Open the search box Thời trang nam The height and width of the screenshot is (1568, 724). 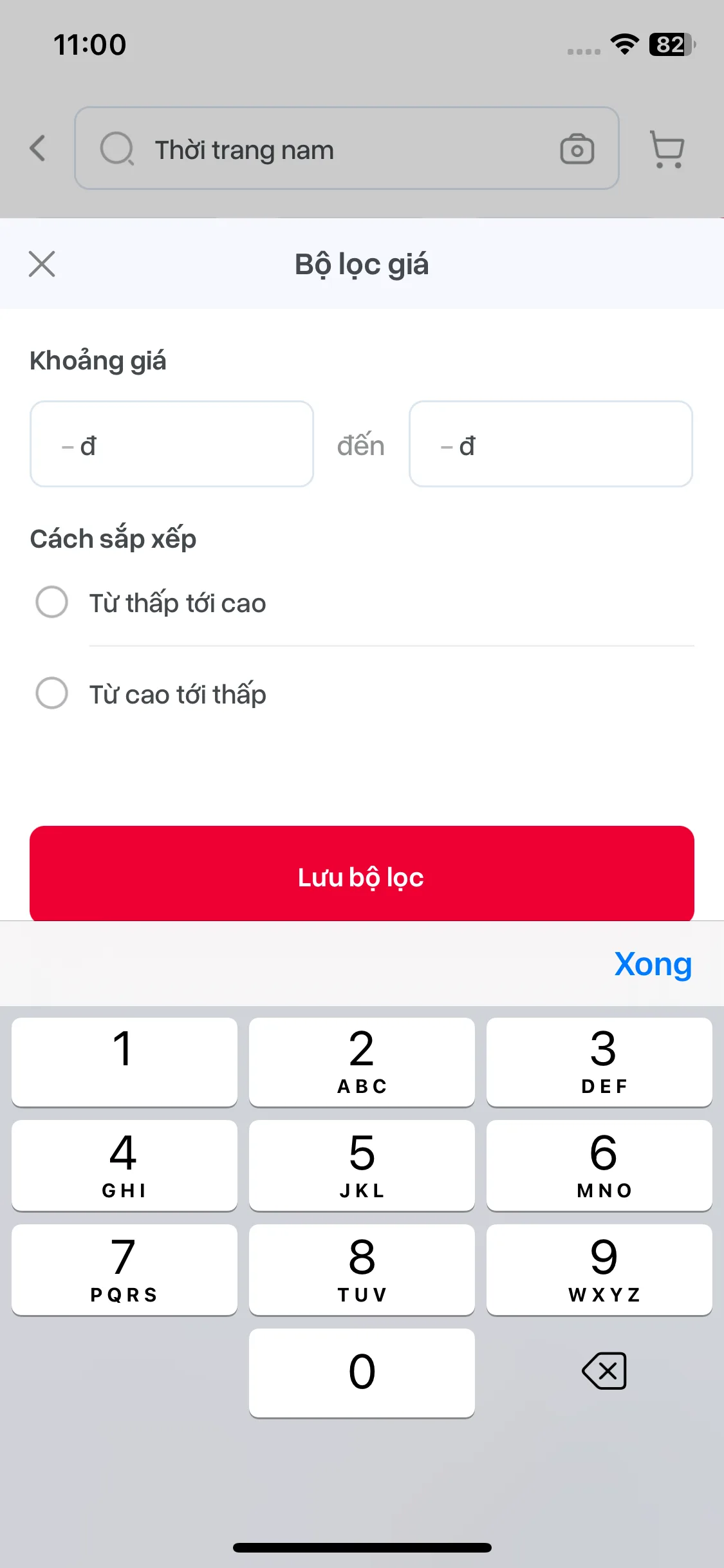click(322, 149)
